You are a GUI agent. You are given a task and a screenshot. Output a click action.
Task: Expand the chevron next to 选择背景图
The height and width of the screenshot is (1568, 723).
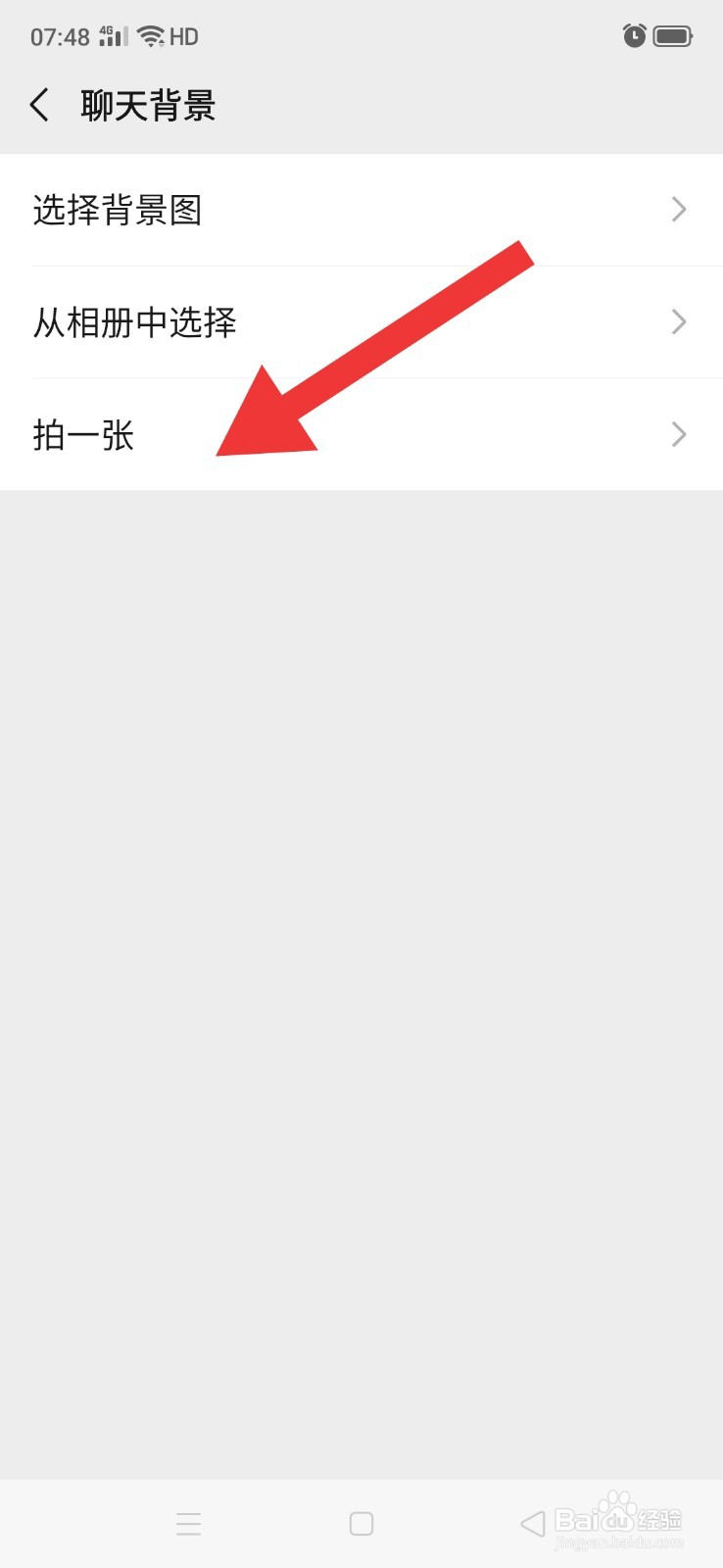click(679, 210)
